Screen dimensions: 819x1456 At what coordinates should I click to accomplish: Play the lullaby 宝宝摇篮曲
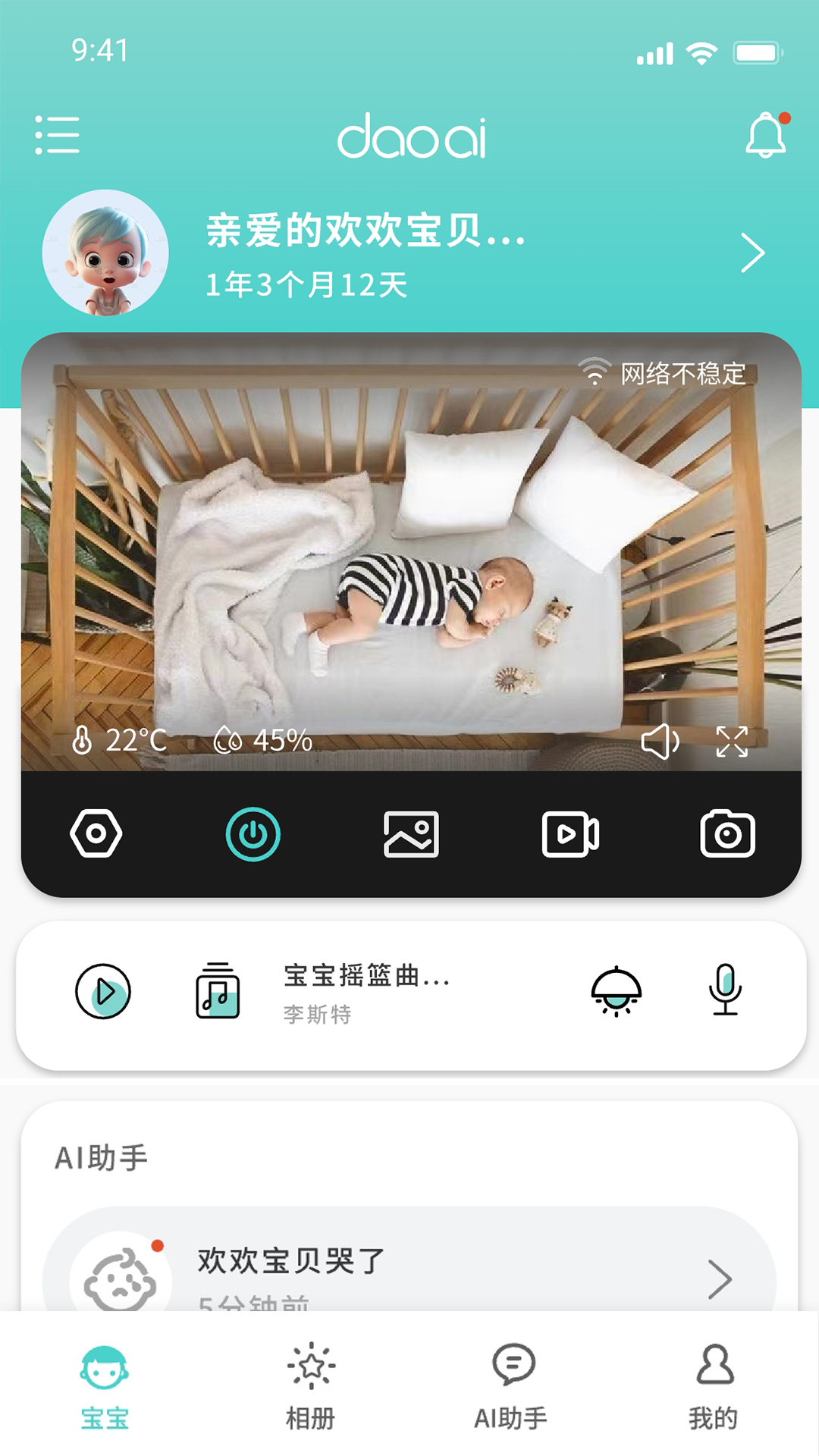103,991
